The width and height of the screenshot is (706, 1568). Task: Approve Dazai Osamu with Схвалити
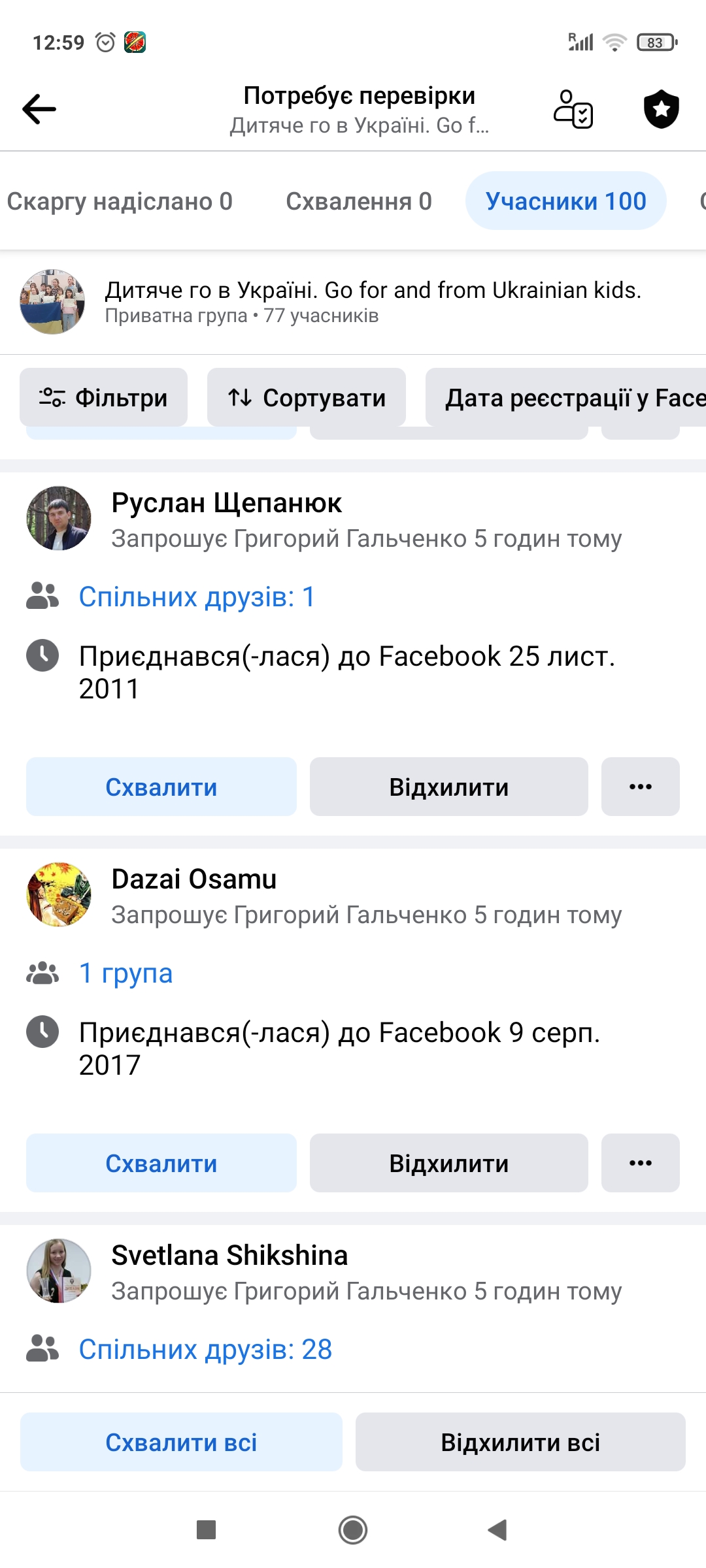pos(161,1163)
